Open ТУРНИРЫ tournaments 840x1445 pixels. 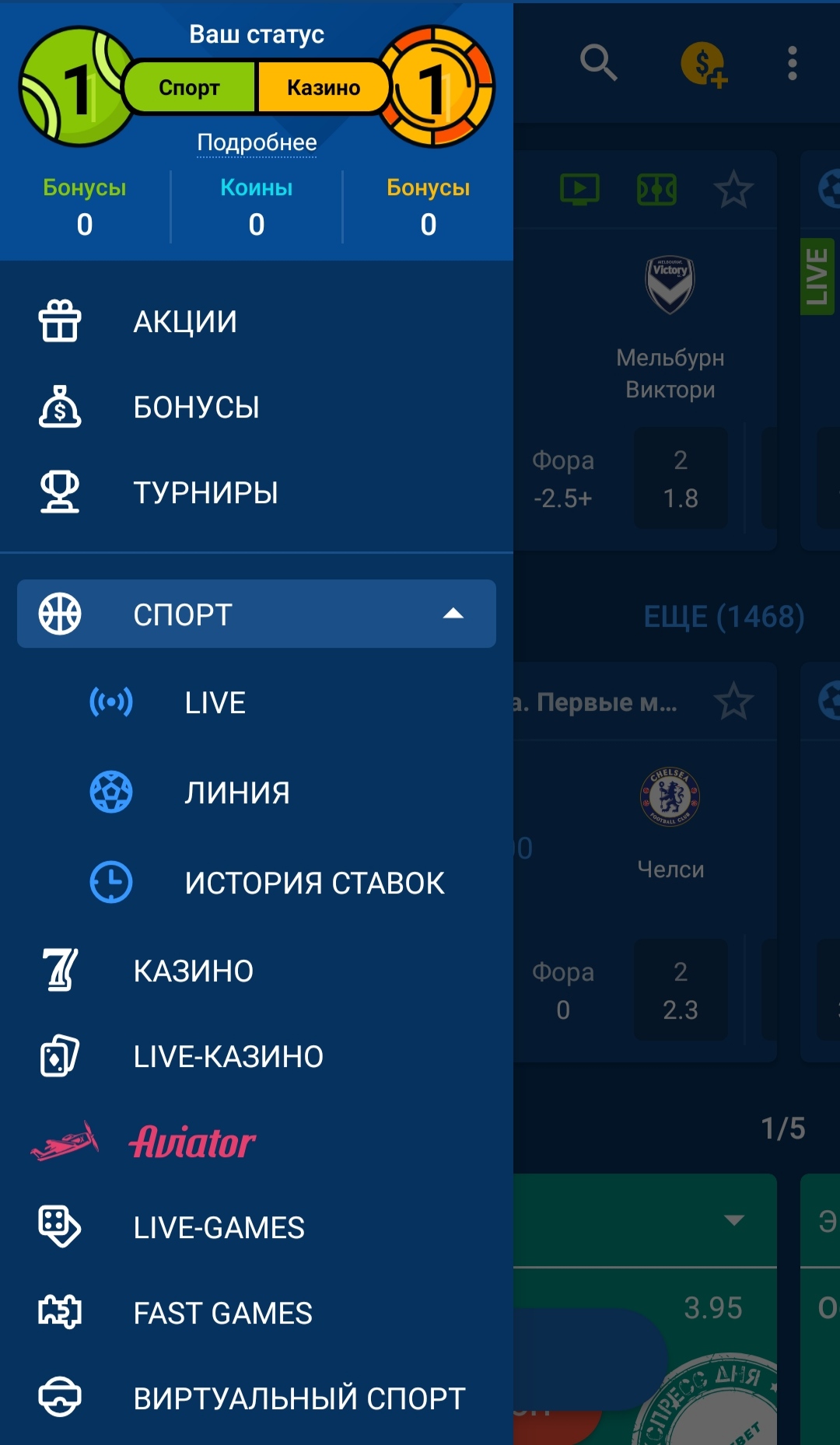pos(257,493)
